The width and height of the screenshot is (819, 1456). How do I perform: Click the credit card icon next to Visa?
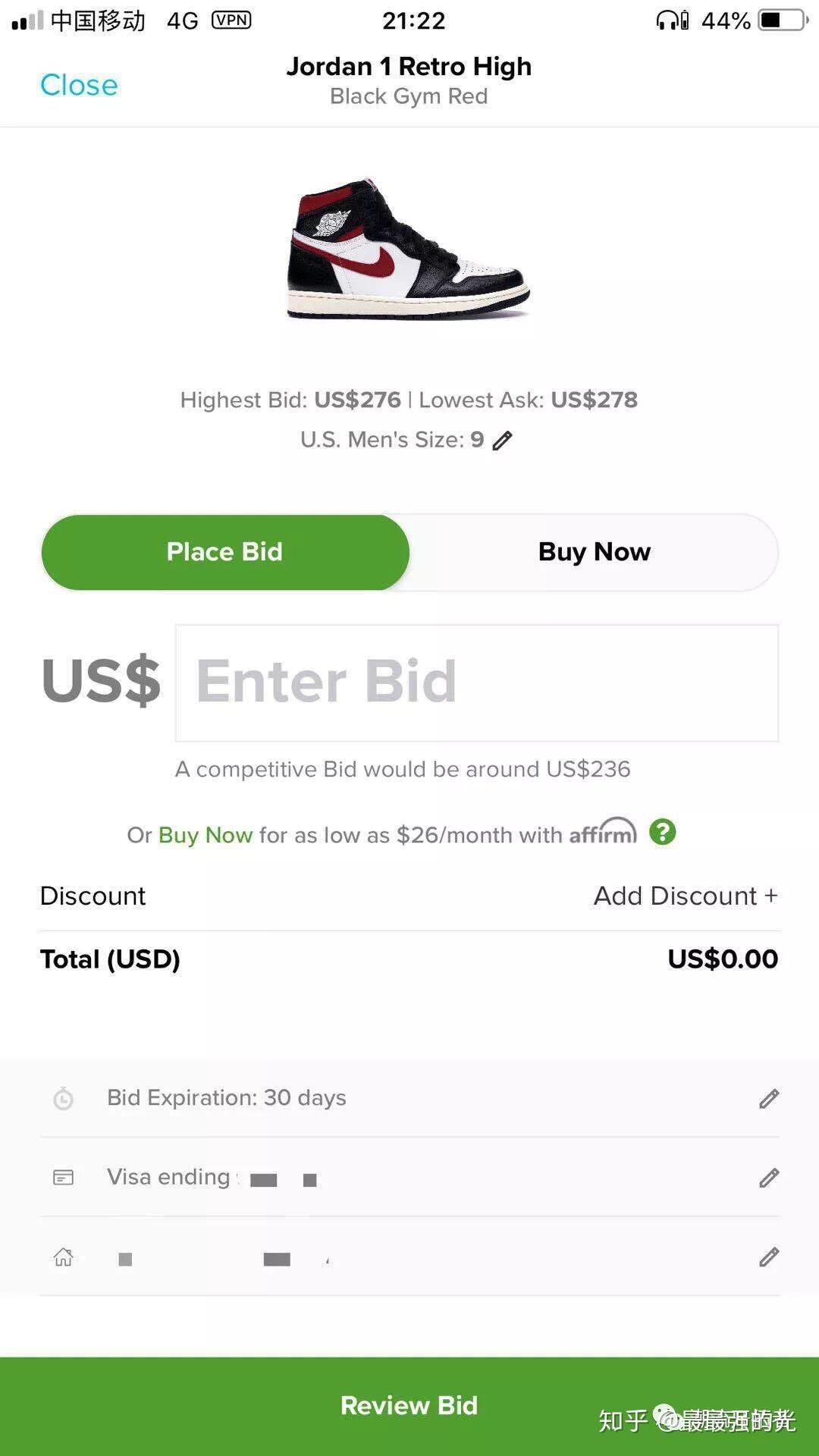(x=64, y=1178)
